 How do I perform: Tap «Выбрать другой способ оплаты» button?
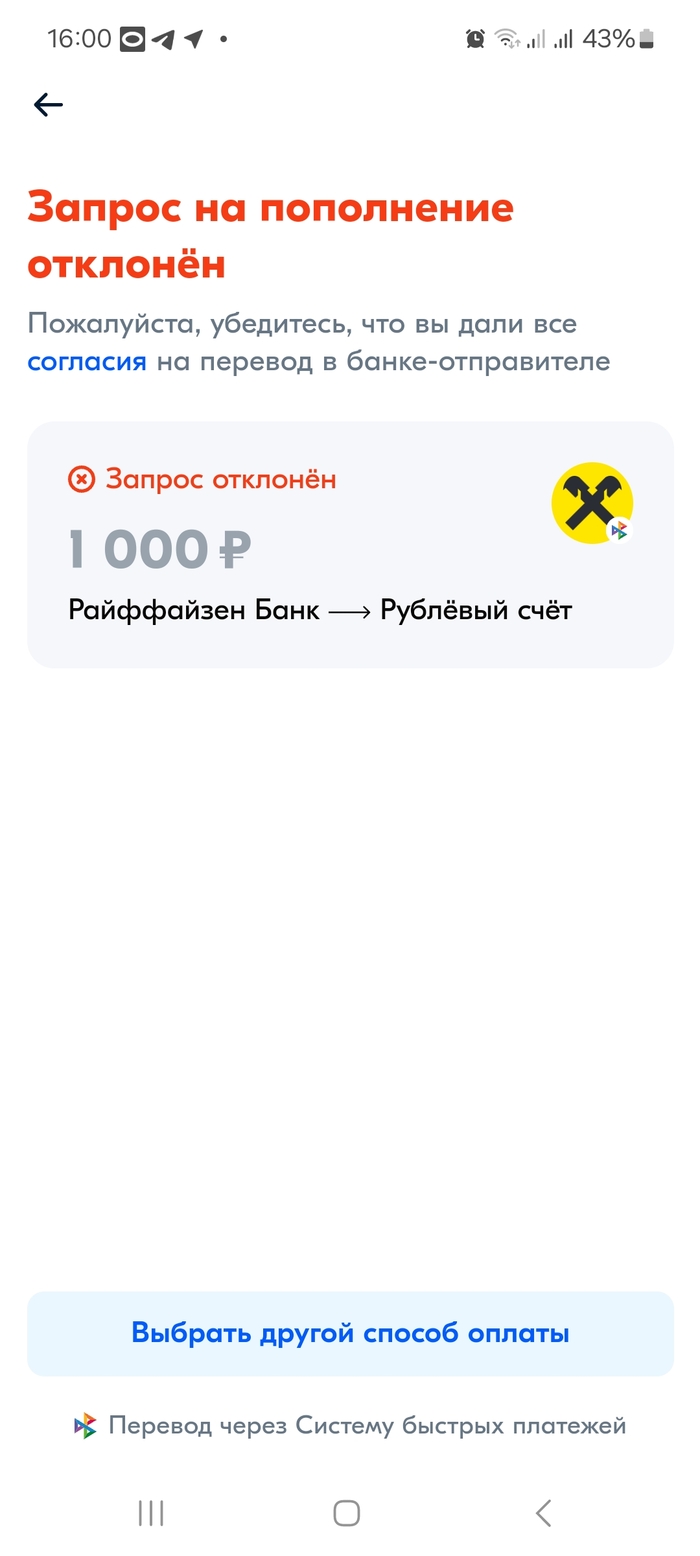(x=350, y=1333)
